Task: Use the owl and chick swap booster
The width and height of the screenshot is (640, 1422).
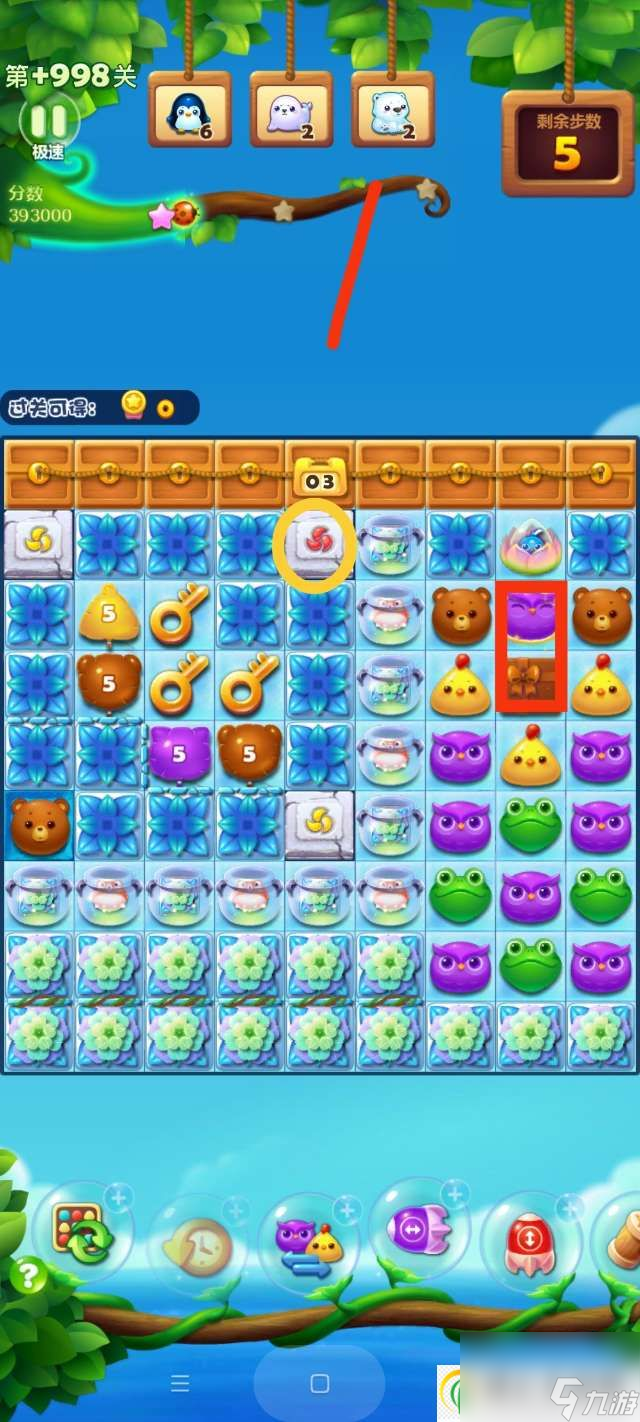Action: (x=308, y=1240)
